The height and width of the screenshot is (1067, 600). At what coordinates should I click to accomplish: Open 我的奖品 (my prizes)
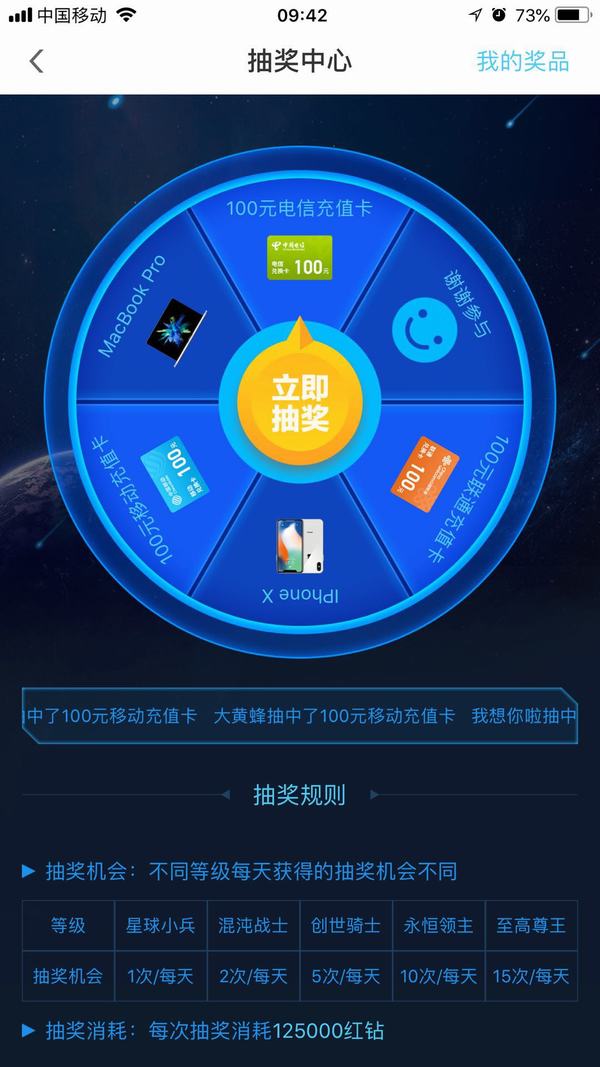522,61
